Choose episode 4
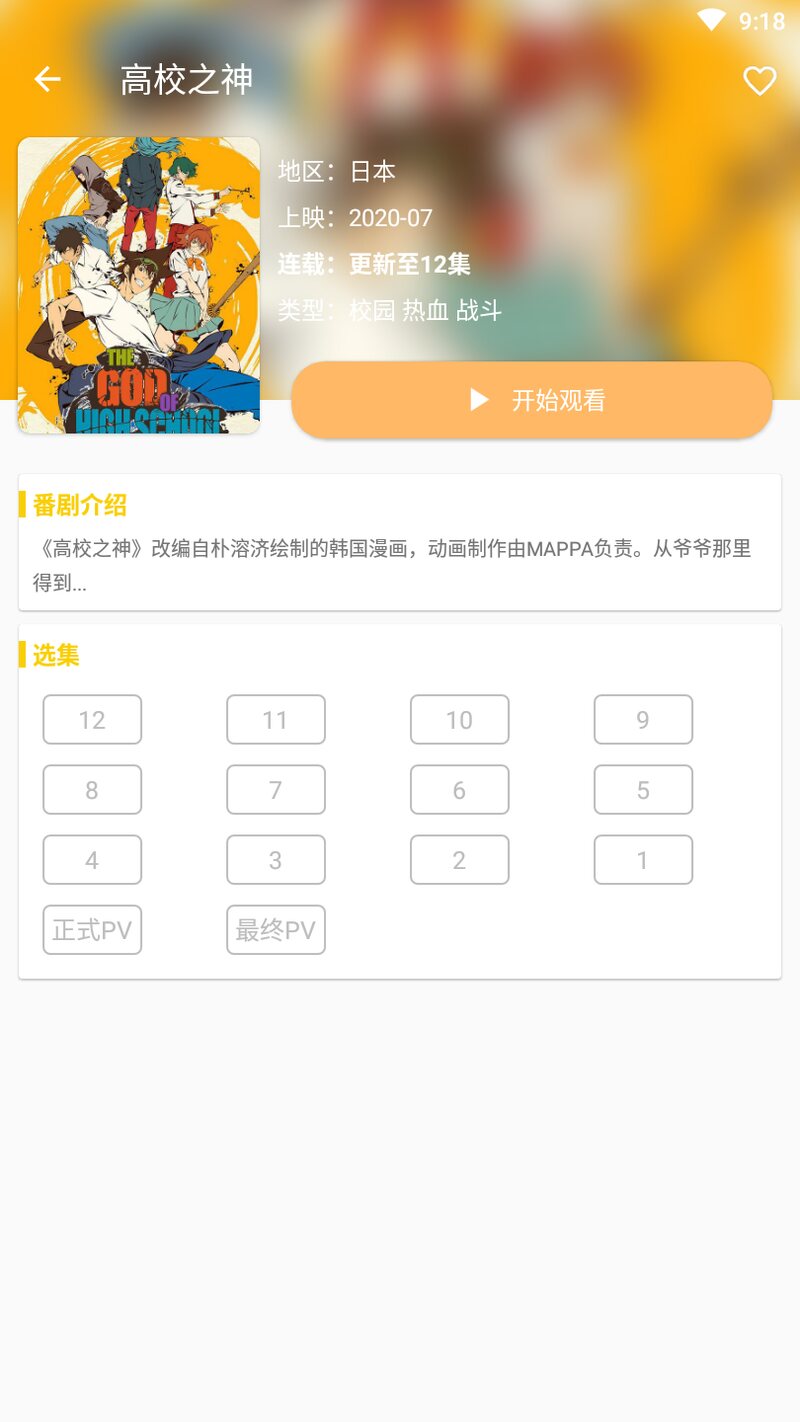The height and width of the screenshot is (1422, 800). 92,860
